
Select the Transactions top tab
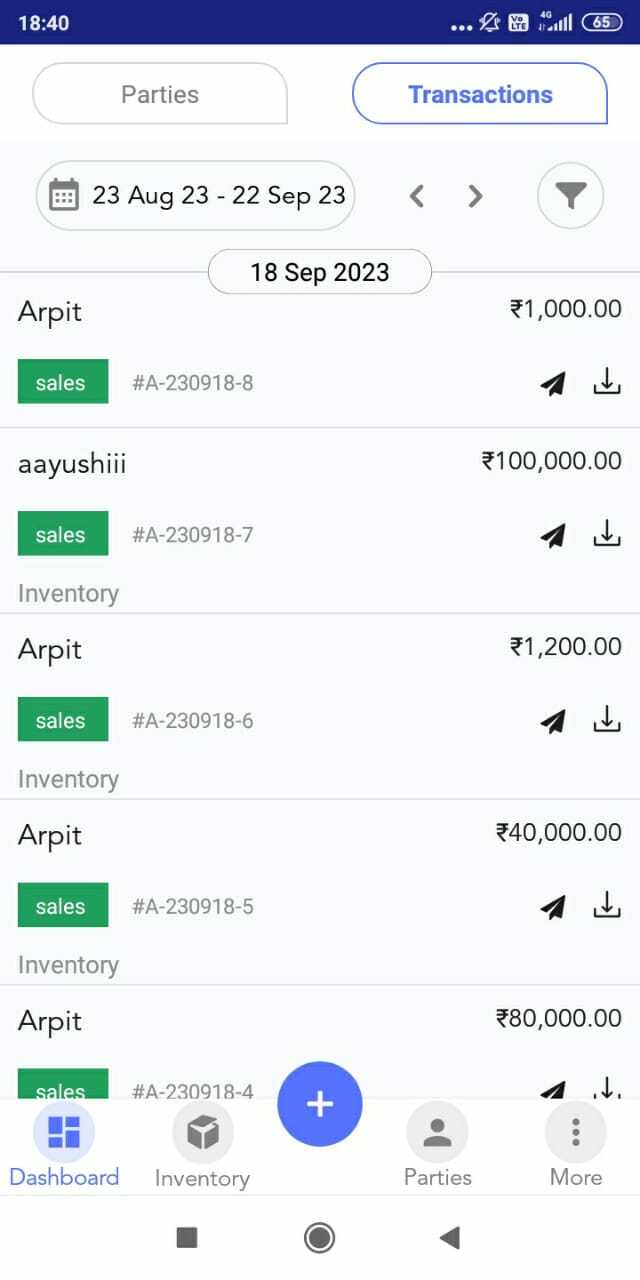(480, 94)
